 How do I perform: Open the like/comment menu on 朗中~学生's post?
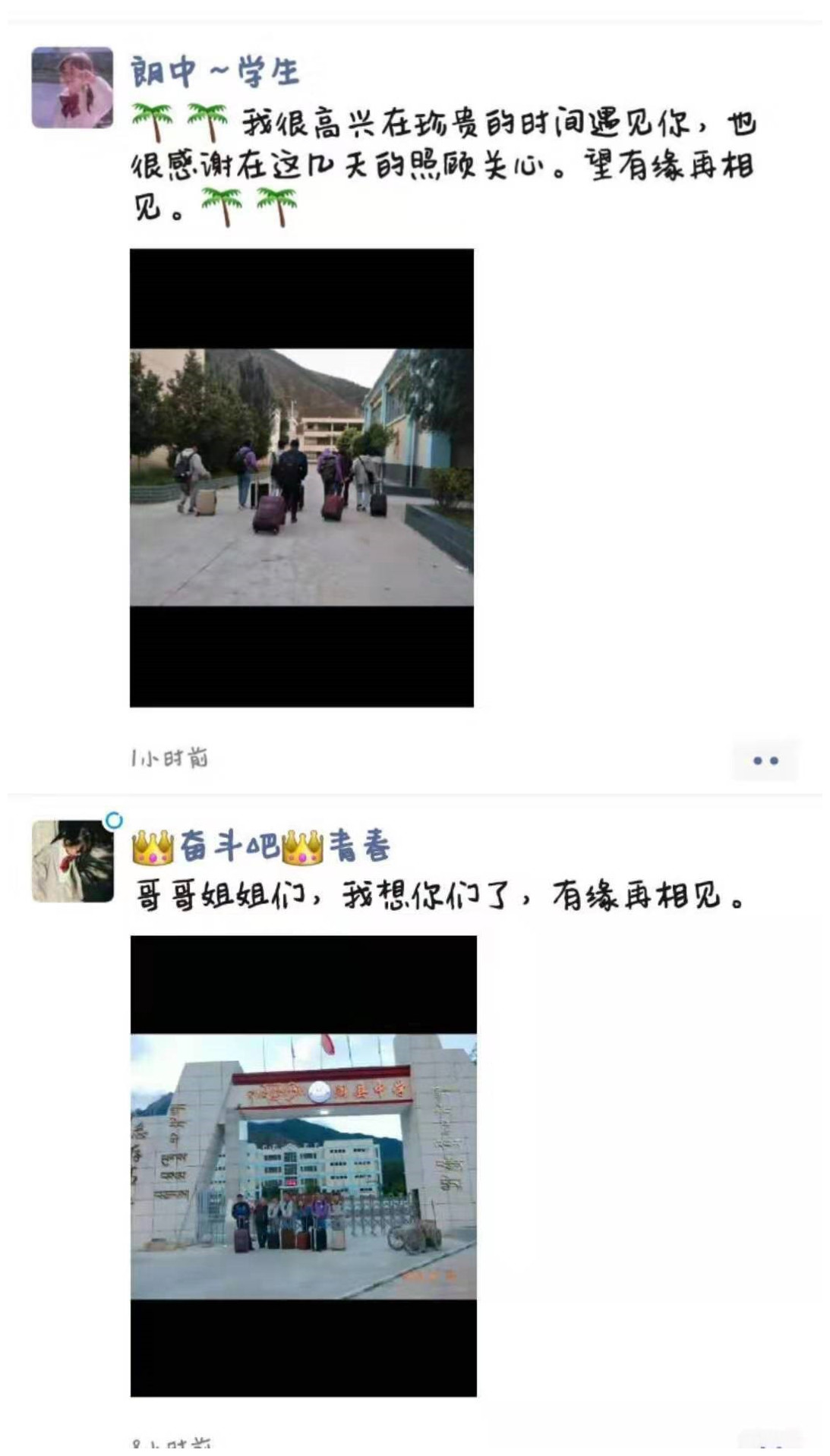pyautogui.click(x=765, y=760)
